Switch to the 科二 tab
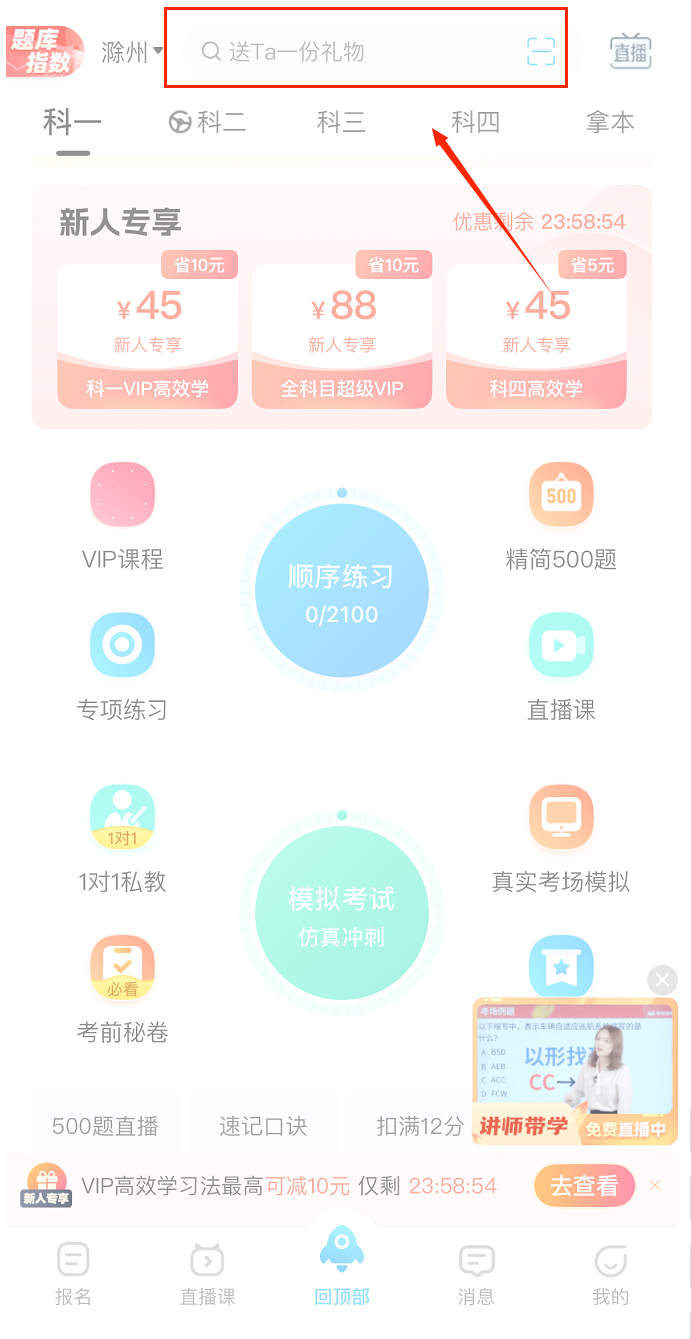 pyautogui.click(x=208, y=123)
